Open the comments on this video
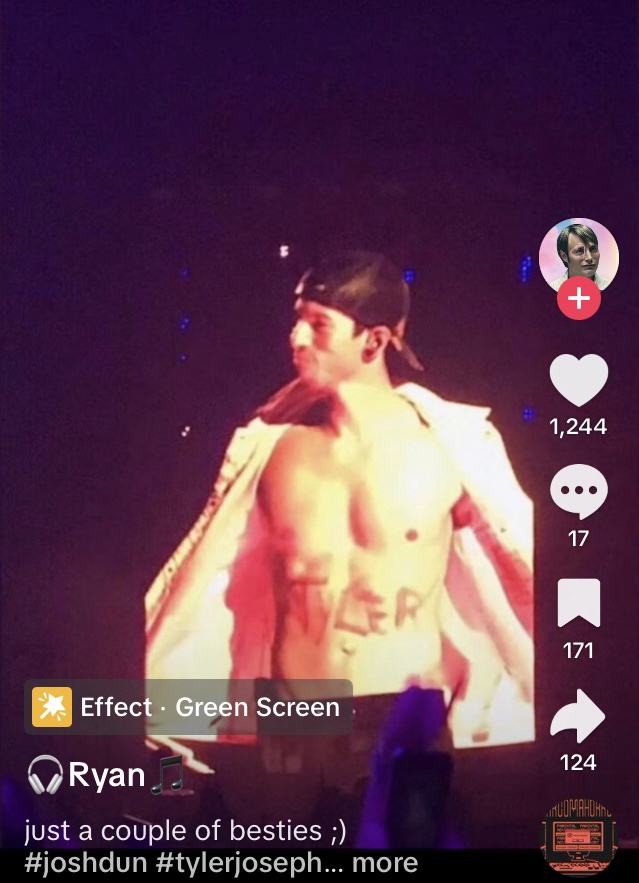Image resolution: width=639 pixels, height=883 pixels. pos(578,493)
